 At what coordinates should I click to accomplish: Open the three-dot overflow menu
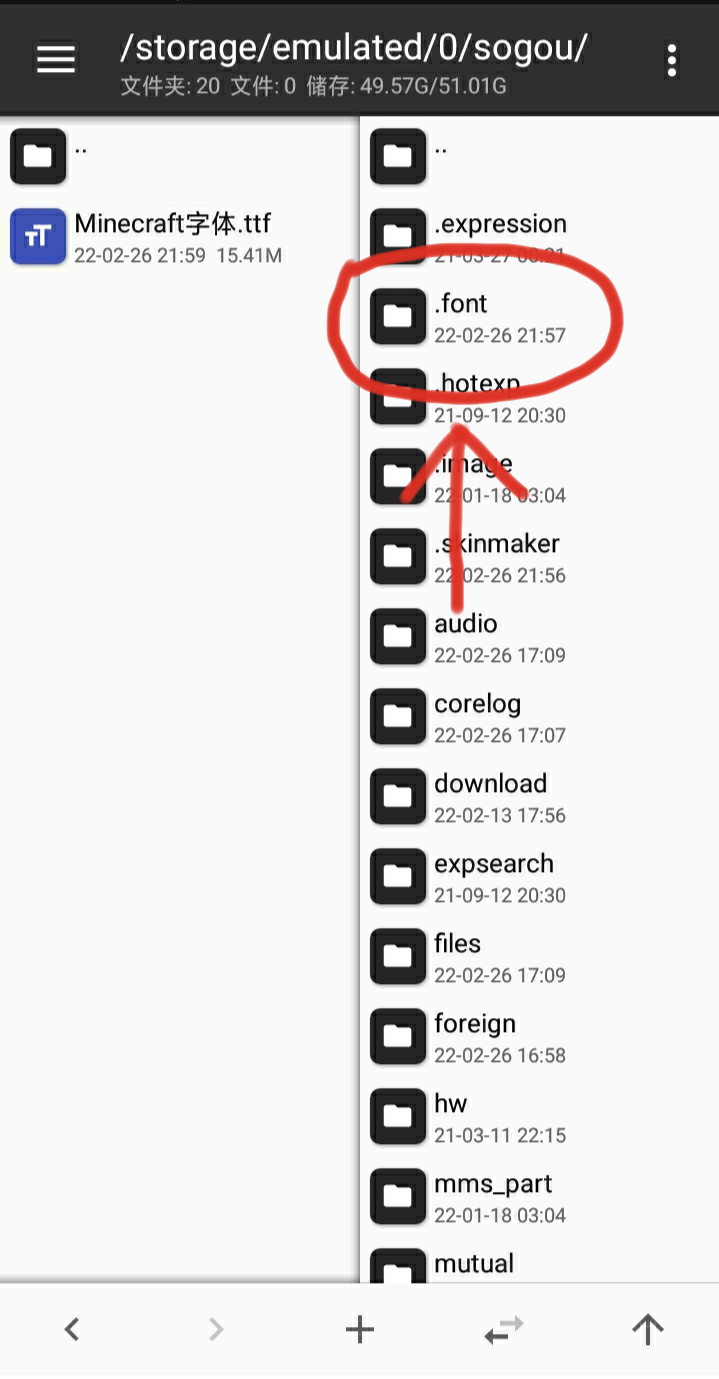click(671, 60)
